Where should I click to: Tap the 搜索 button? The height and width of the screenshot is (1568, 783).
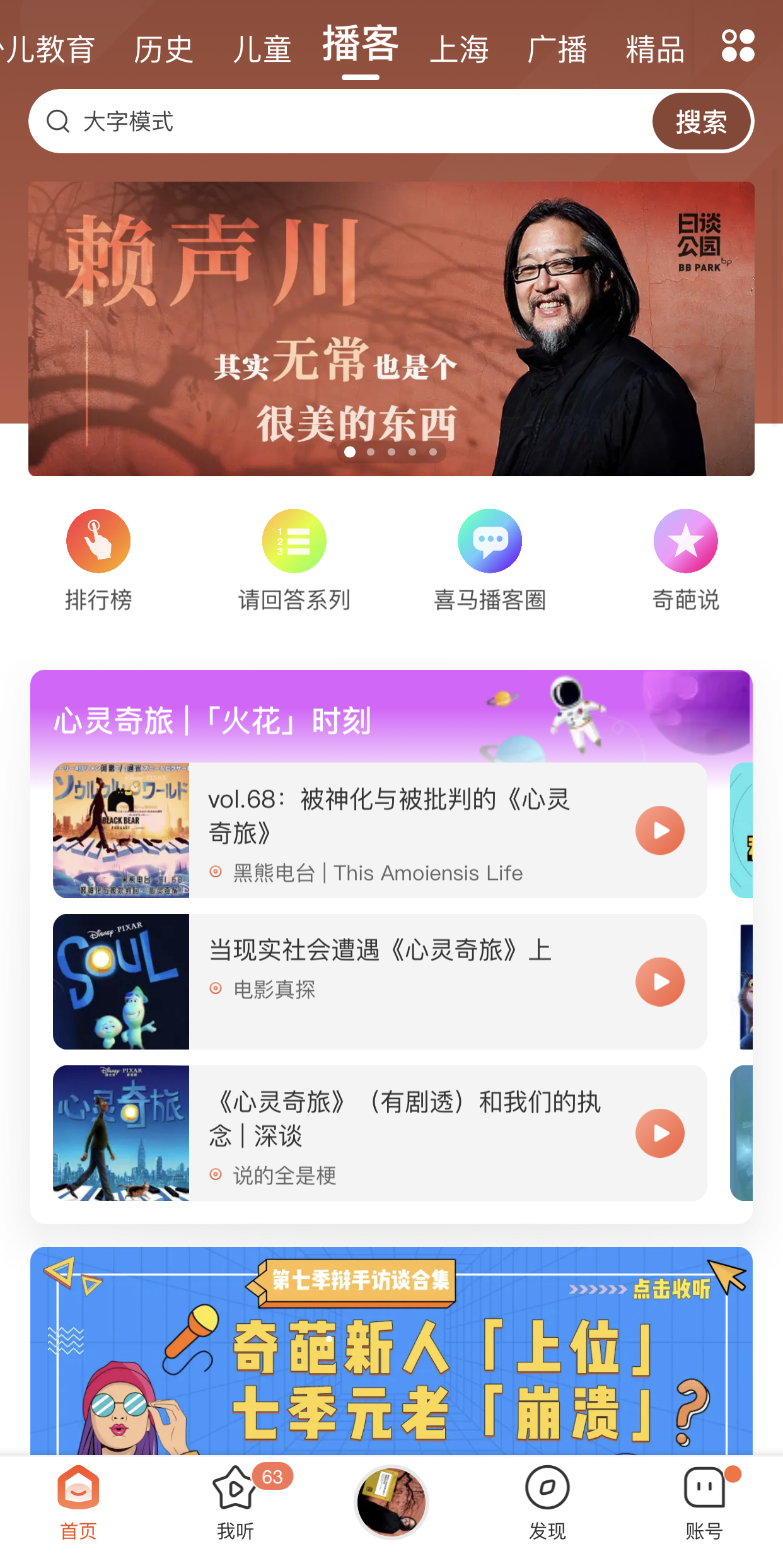tap(702, 121)
